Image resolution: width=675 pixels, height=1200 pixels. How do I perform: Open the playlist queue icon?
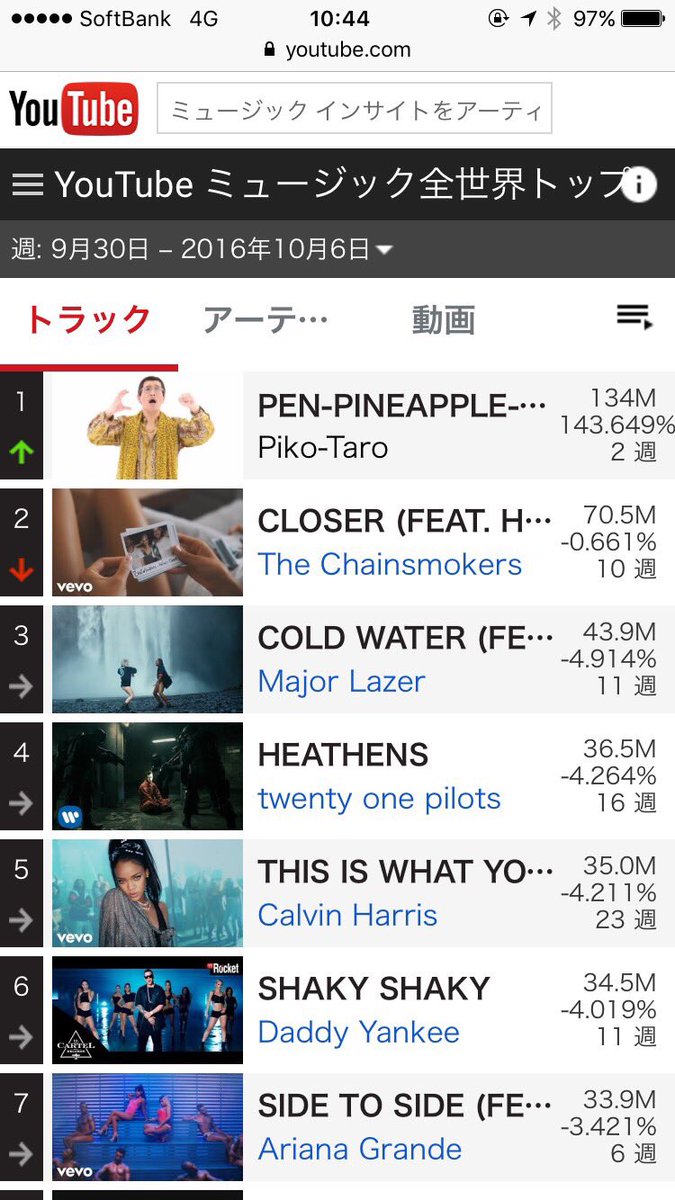click(x=635, y=318)
